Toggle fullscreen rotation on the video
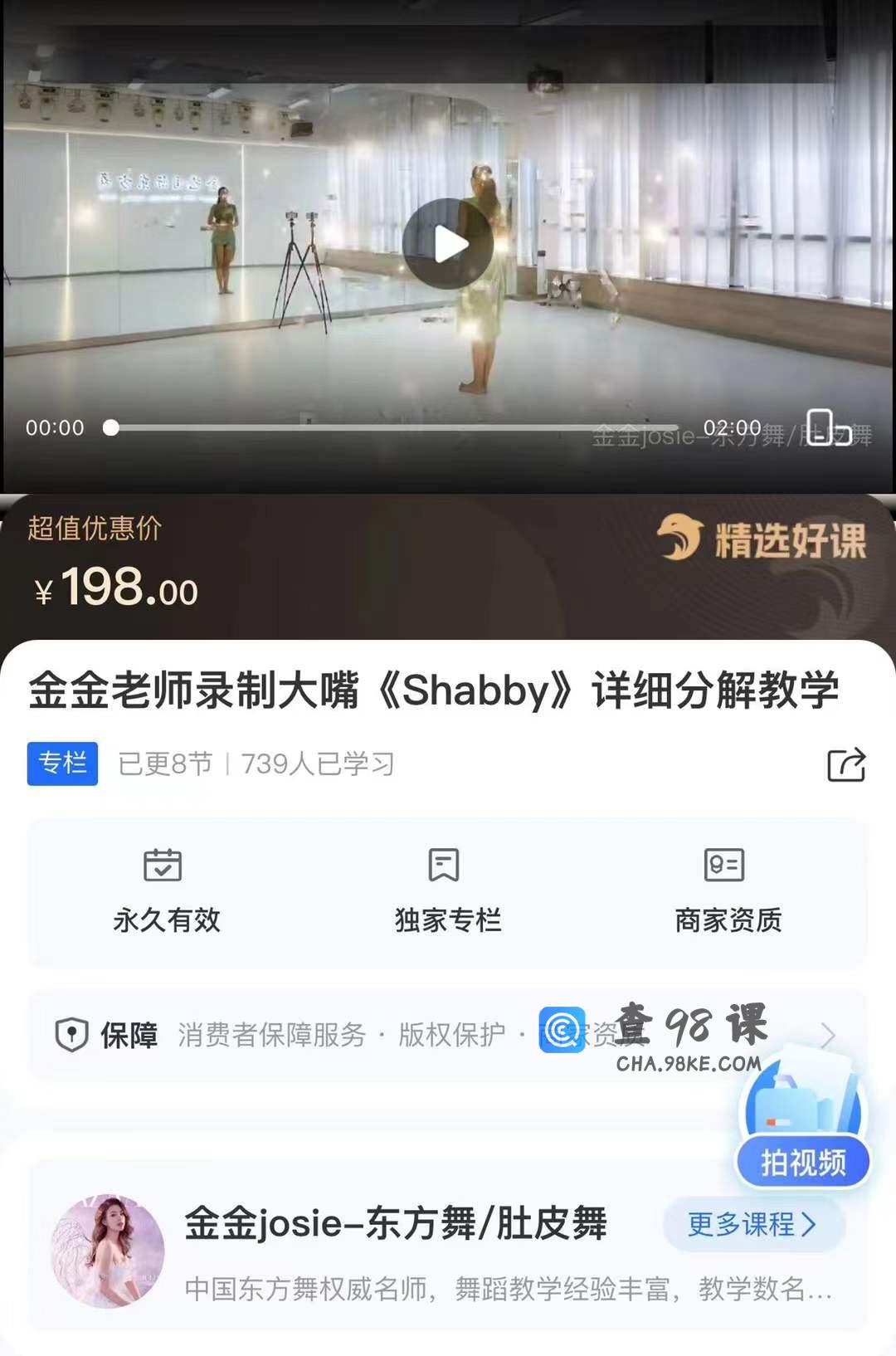 pos(829,427)
